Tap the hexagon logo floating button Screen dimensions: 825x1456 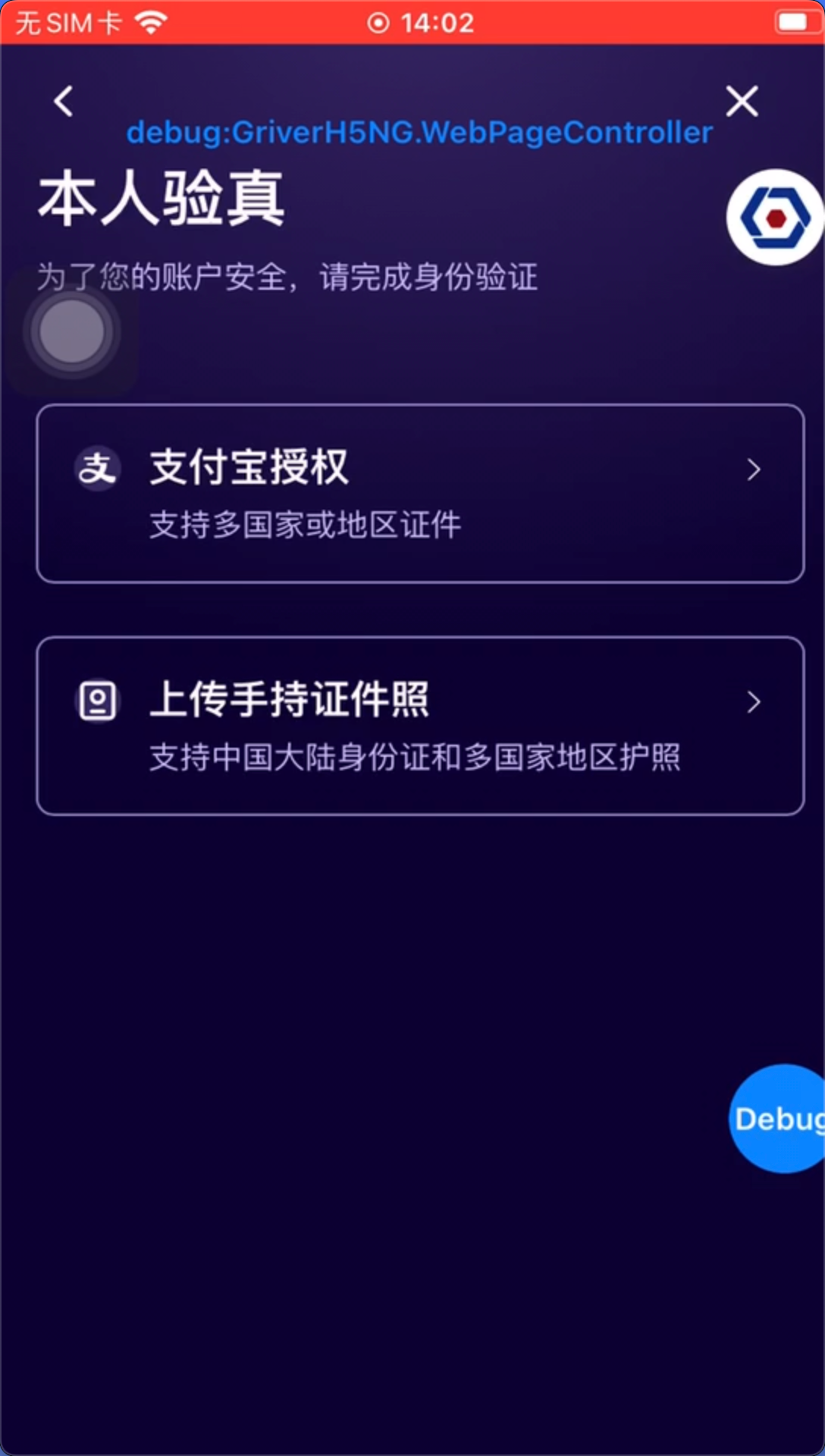coord(775,218)
